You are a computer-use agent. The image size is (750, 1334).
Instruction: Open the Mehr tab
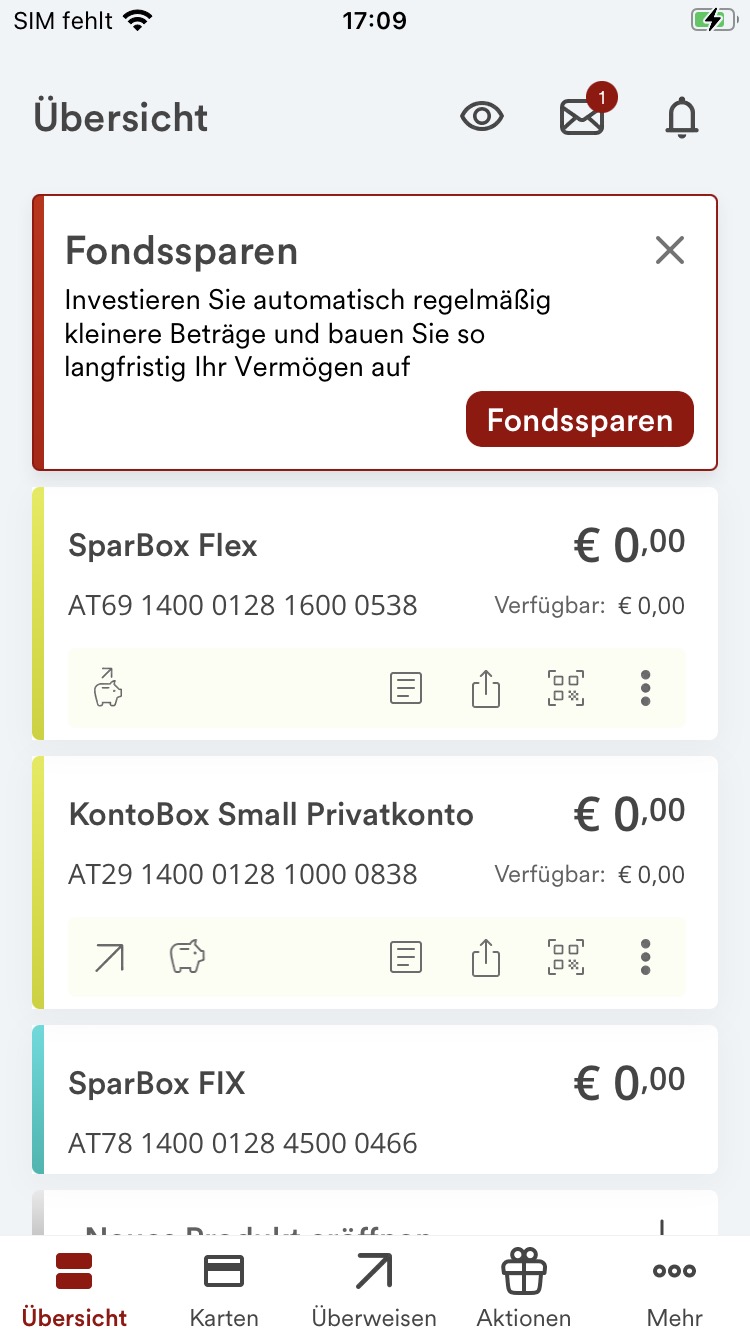(x=675, y=1289)
